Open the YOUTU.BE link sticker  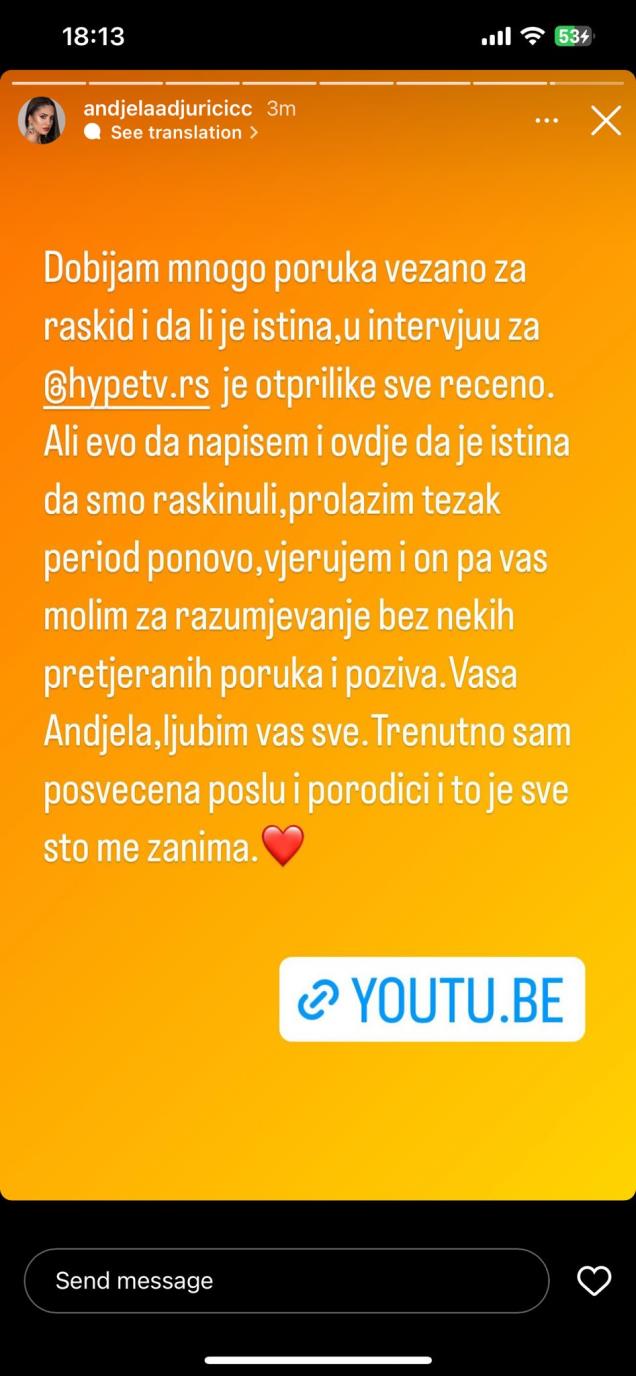point(432,999)
